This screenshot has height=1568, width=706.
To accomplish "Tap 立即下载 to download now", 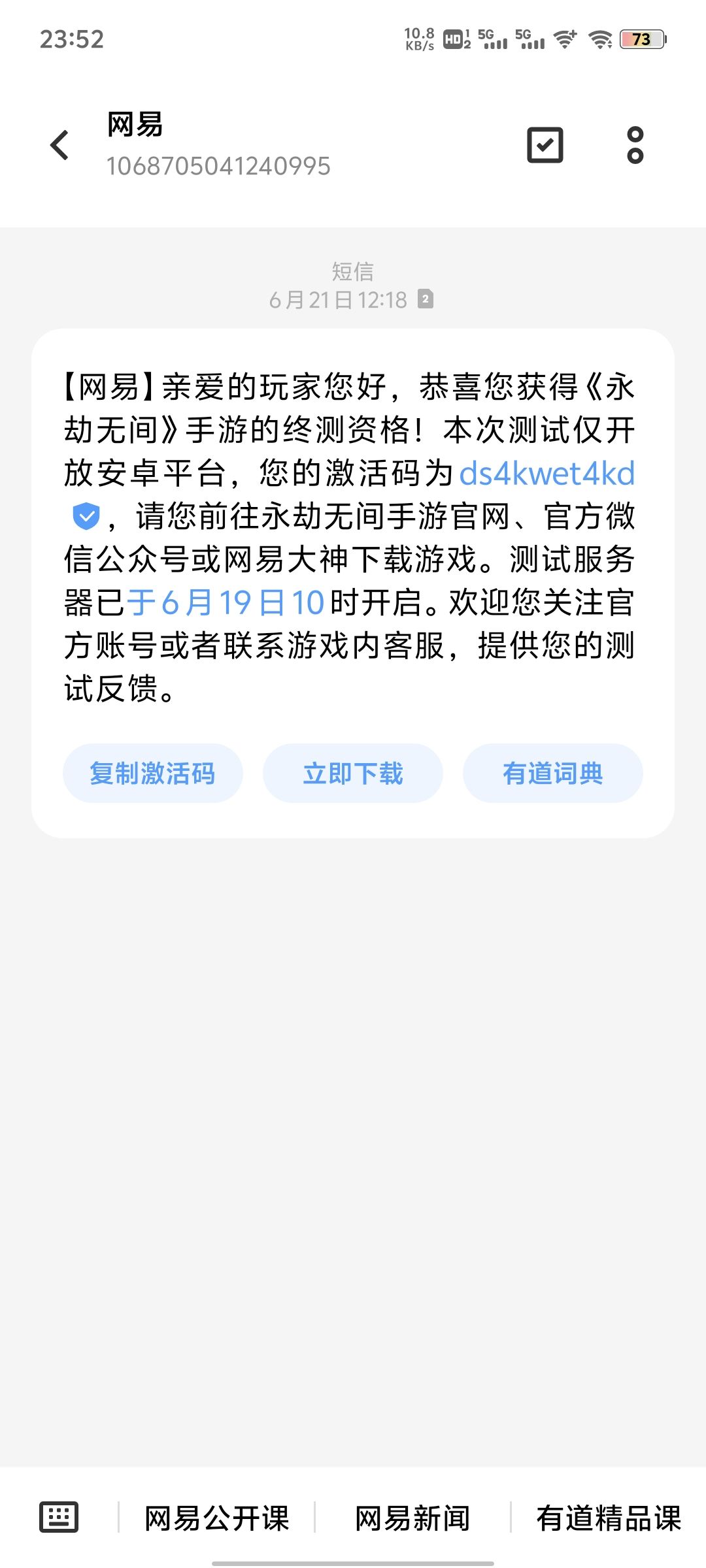I will coord(353,773).
